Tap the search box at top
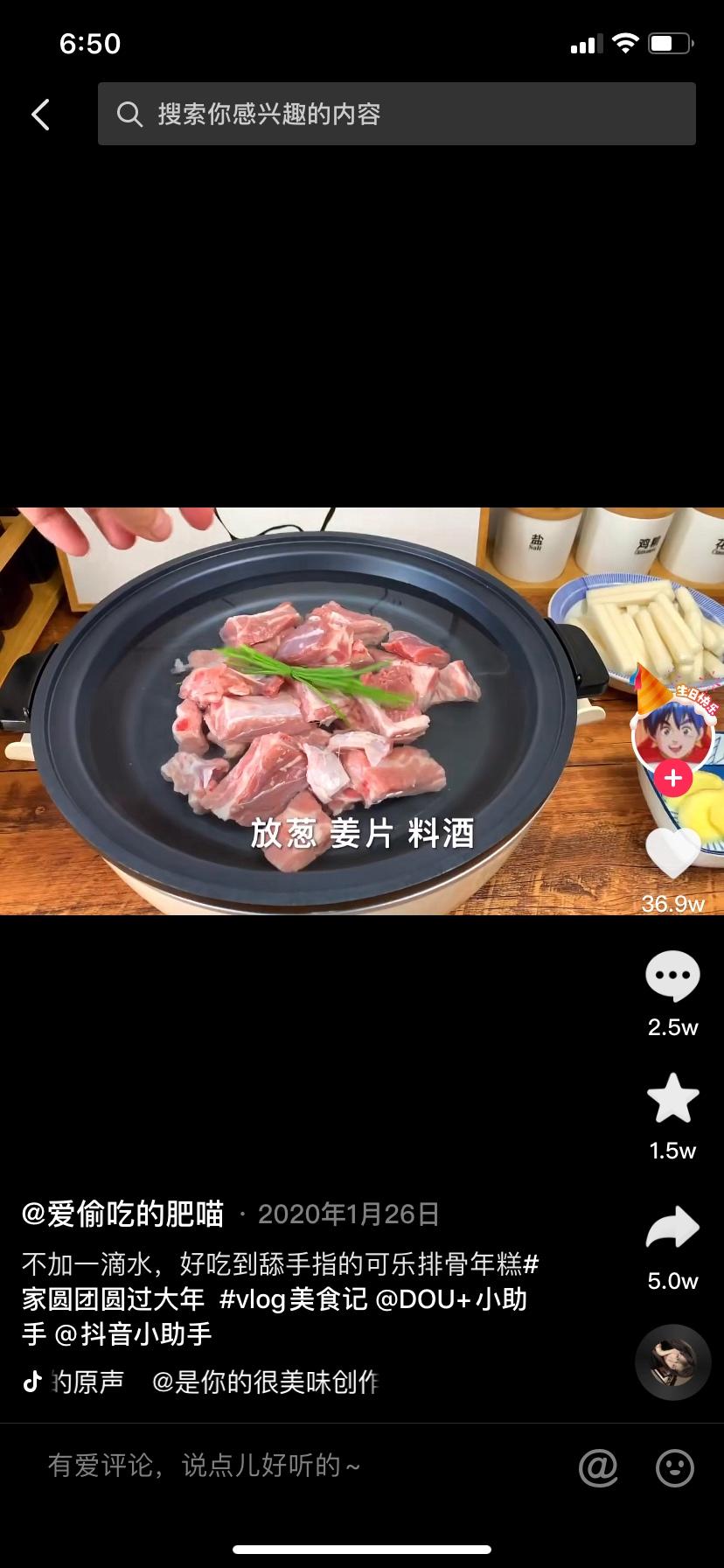The width and height of the screenshot is (724, 1568). pos(396,114)
